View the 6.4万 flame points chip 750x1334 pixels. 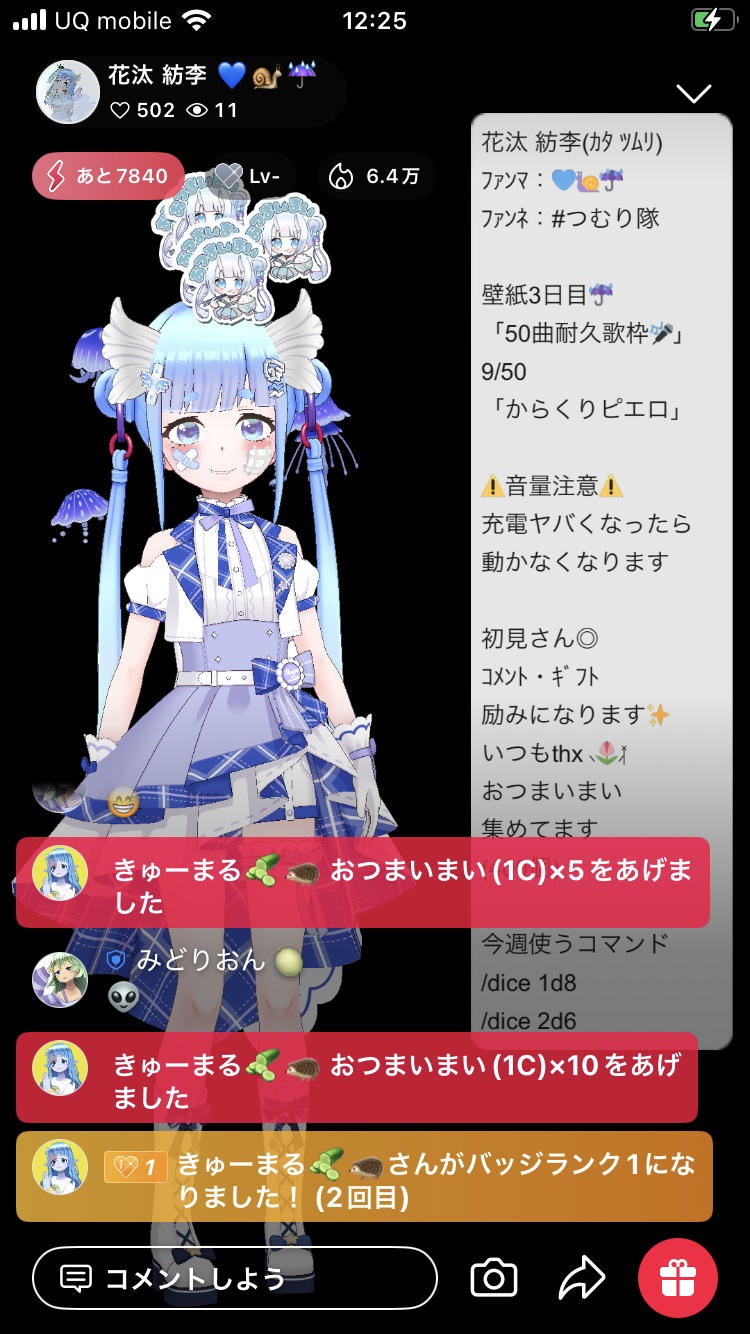point(376,177)
